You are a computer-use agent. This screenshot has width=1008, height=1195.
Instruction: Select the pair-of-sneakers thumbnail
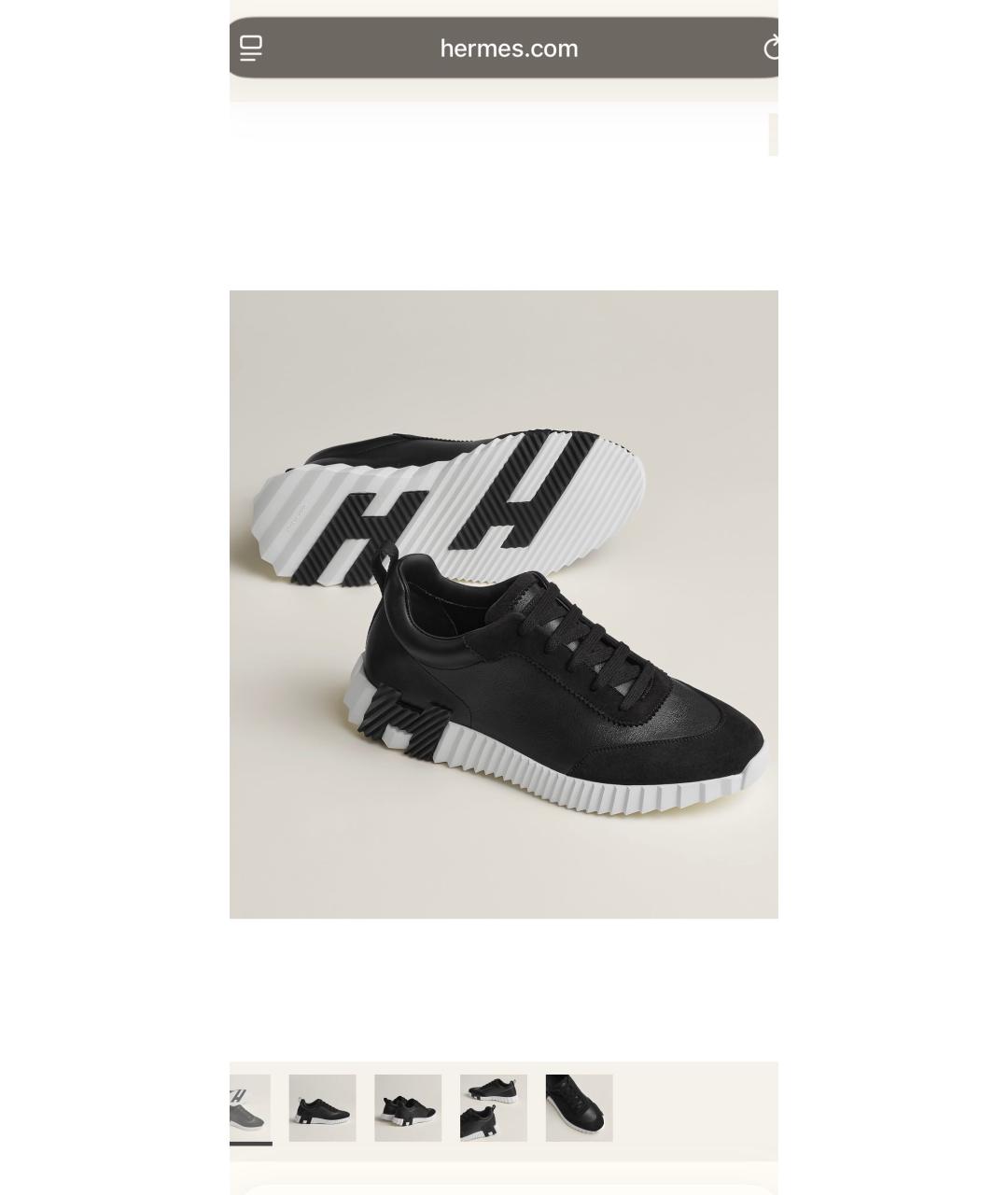(408, 1107)
